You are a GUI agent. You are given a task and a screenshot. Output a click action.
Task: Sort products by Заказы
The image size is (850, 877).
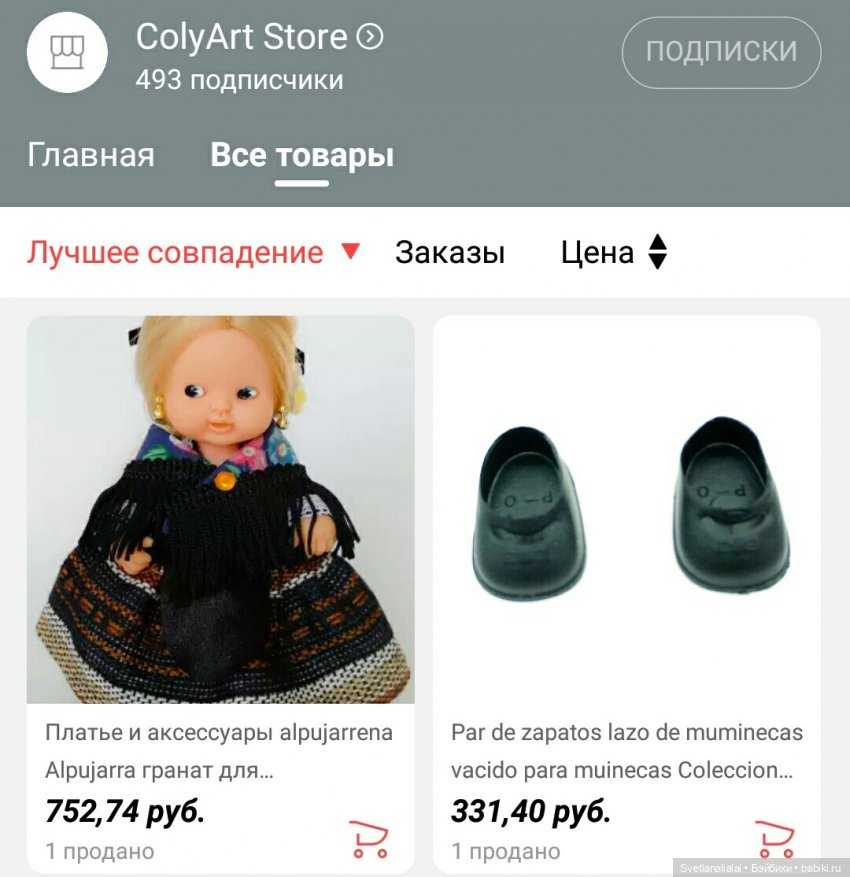click(450, 252)
